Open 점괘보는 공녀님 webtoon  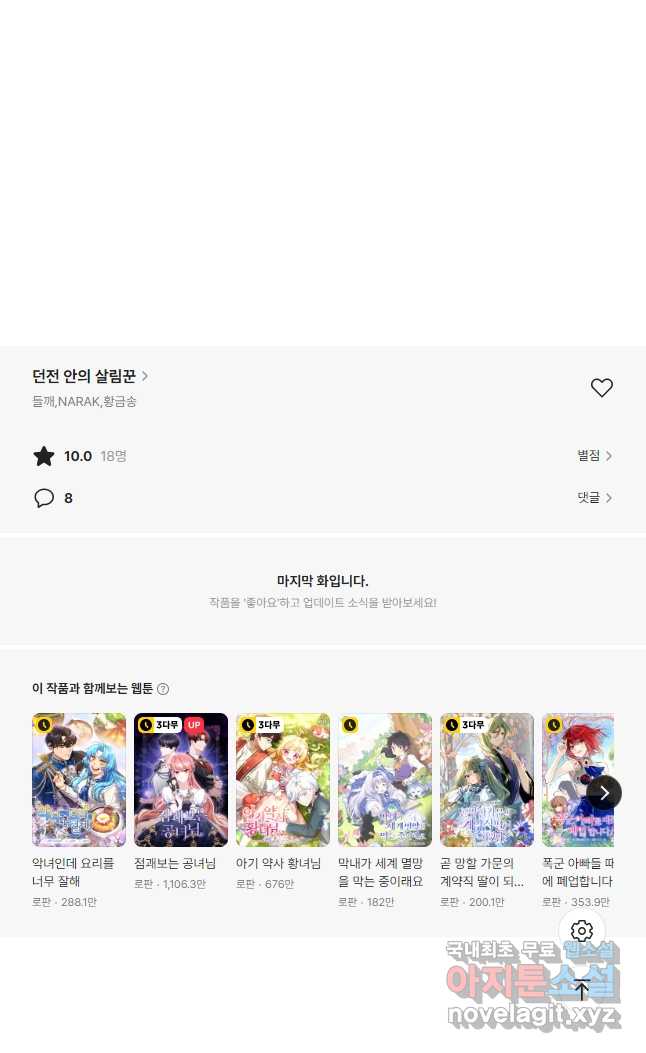click(181, 780)
